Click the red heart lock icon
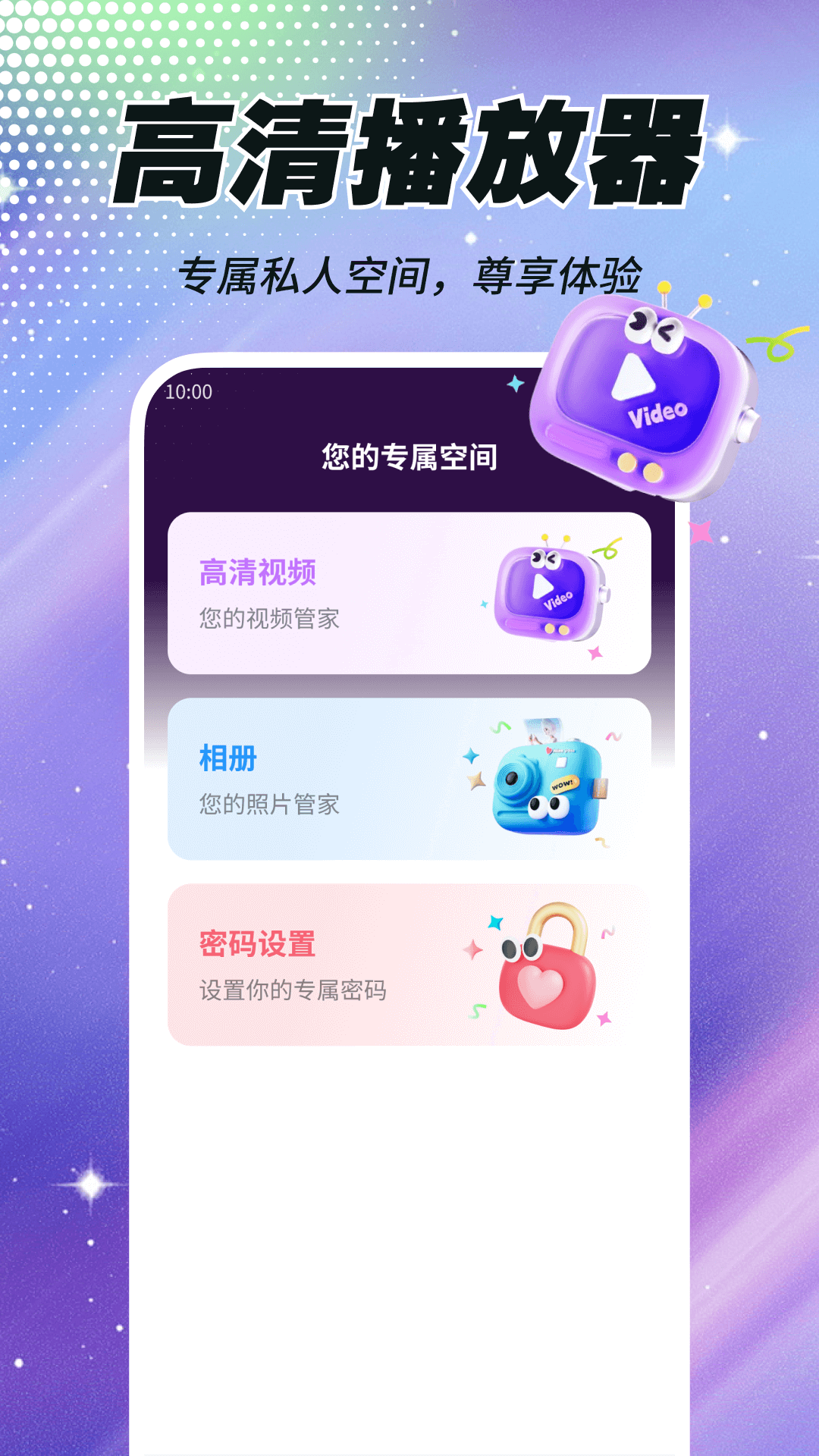The width and height of the screenshot is (819, 1456). pos(546,978)
